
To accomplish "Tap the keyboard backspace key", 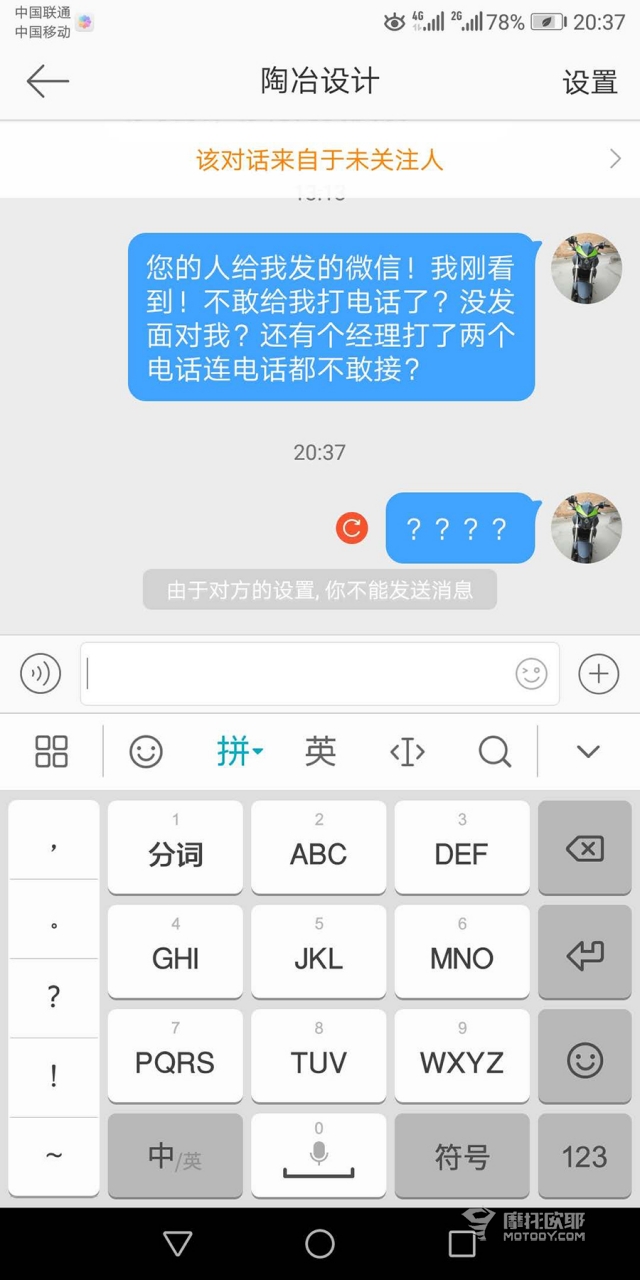I will coord(584,849).
